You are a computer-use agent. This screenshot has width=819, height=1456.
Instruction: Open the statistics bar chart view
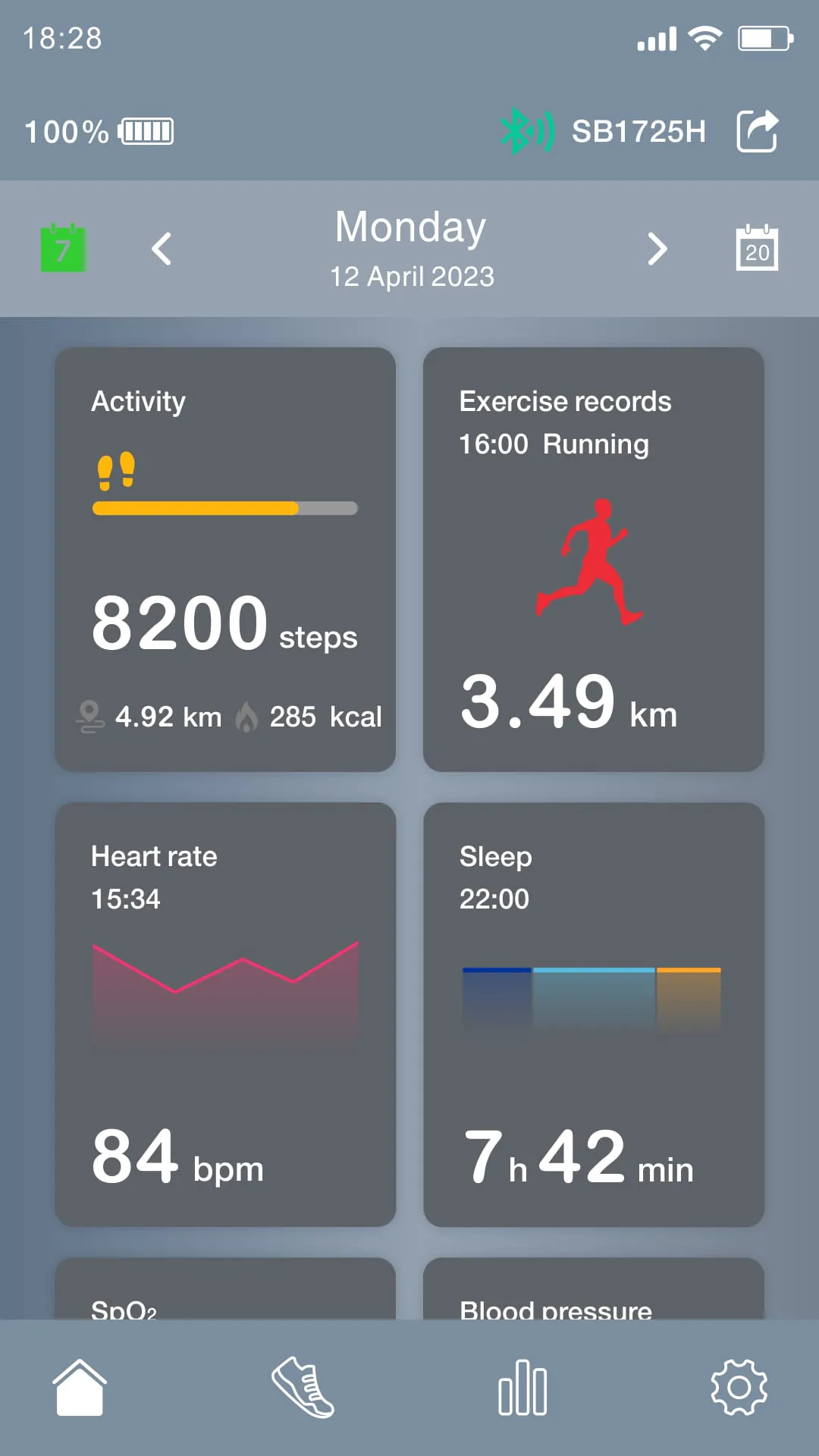pyautogui.click(x=522, y=1388)
